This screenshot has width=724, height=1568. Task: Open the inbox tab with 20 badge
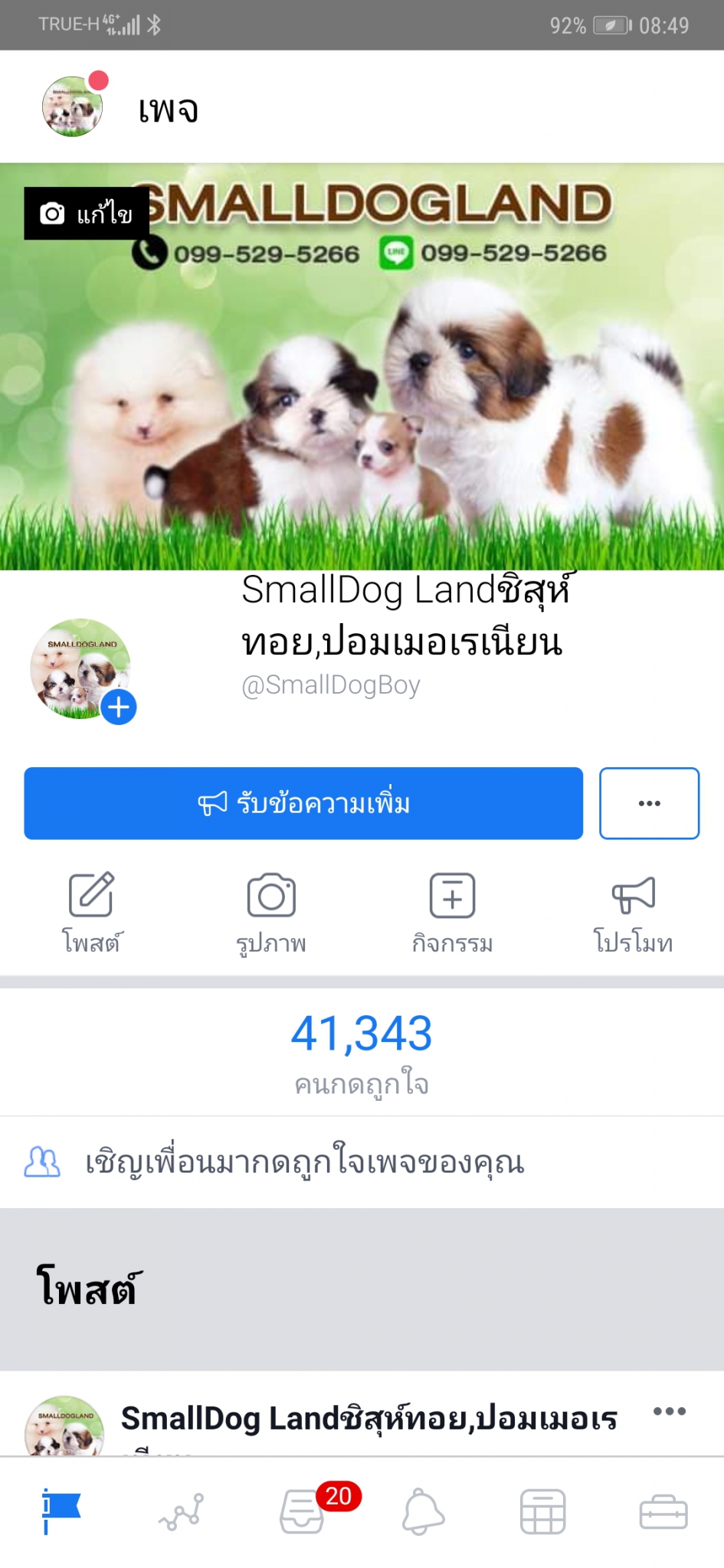pos(303,1512)
